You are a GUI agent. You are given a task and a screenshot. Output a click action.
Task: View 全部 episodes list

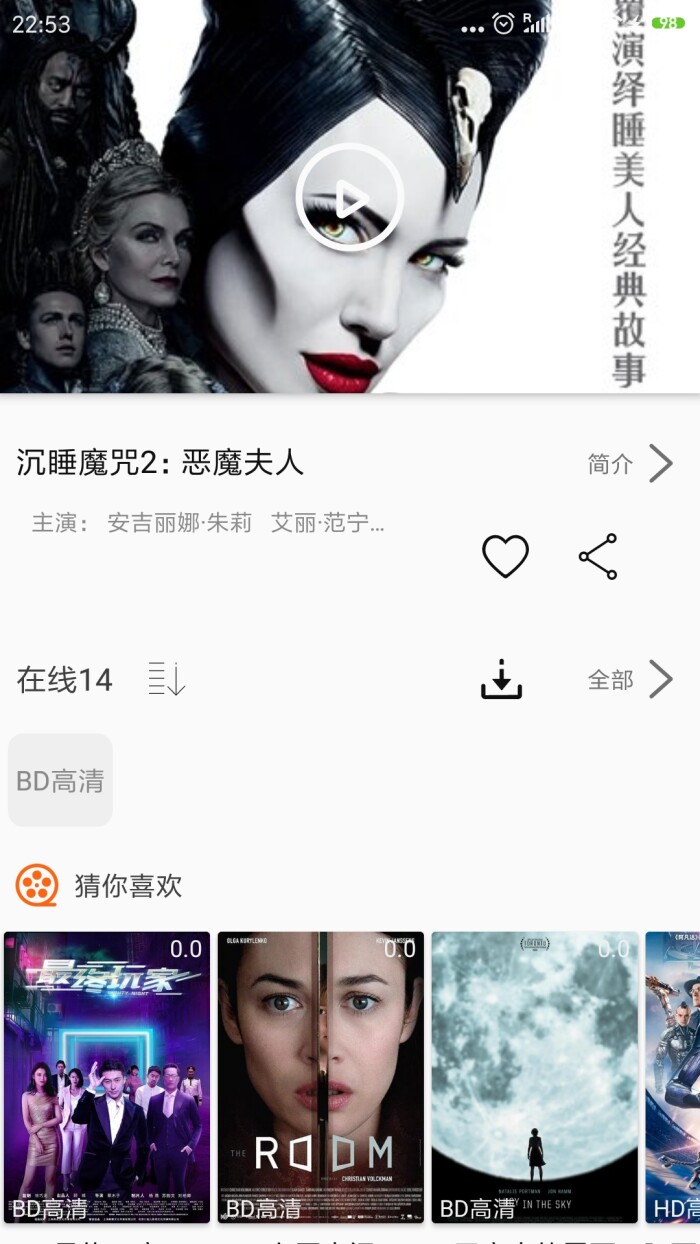pyautogui.click(x=630, y=680)
